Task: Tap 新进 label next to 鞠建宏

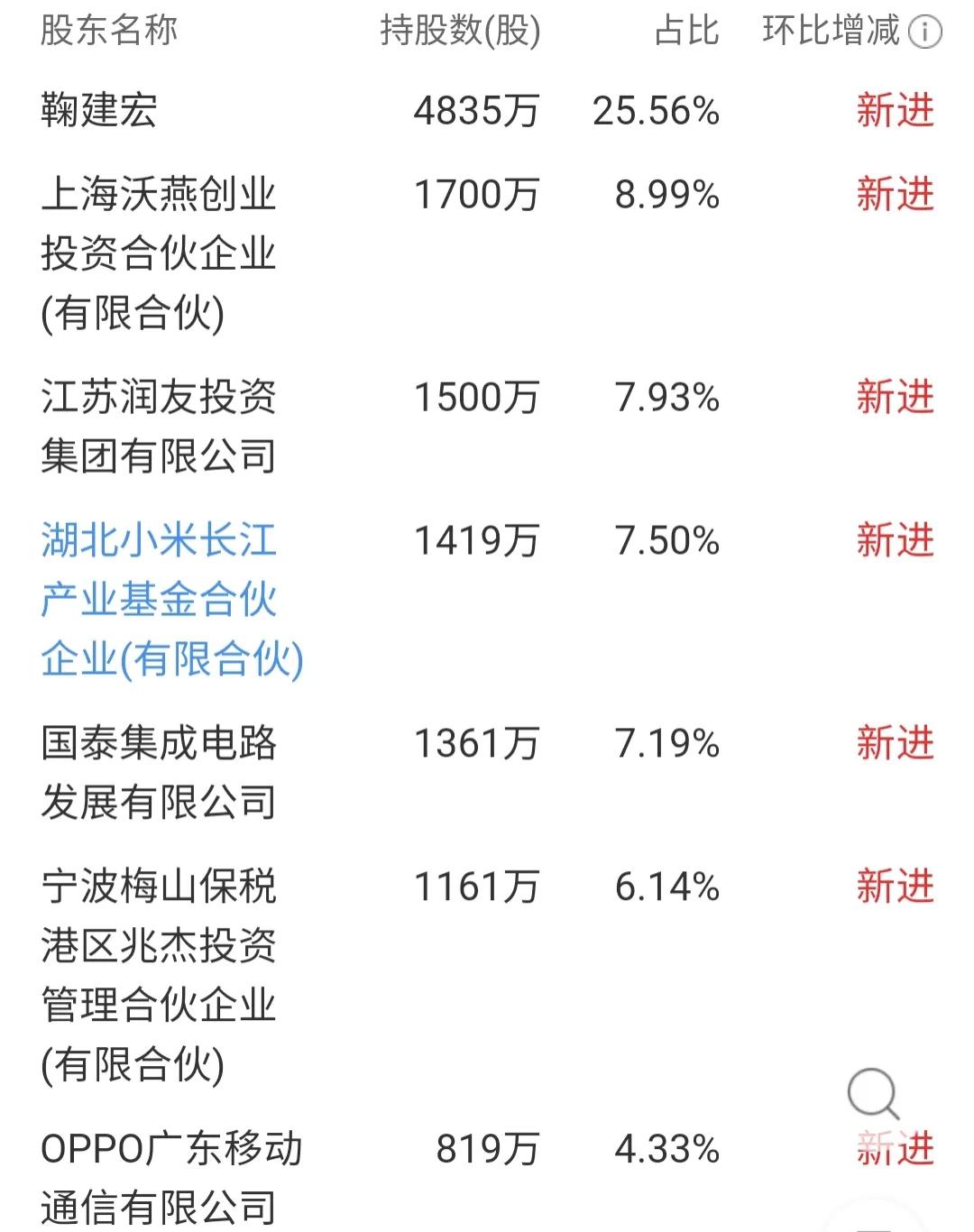Action: pos(896,110)
